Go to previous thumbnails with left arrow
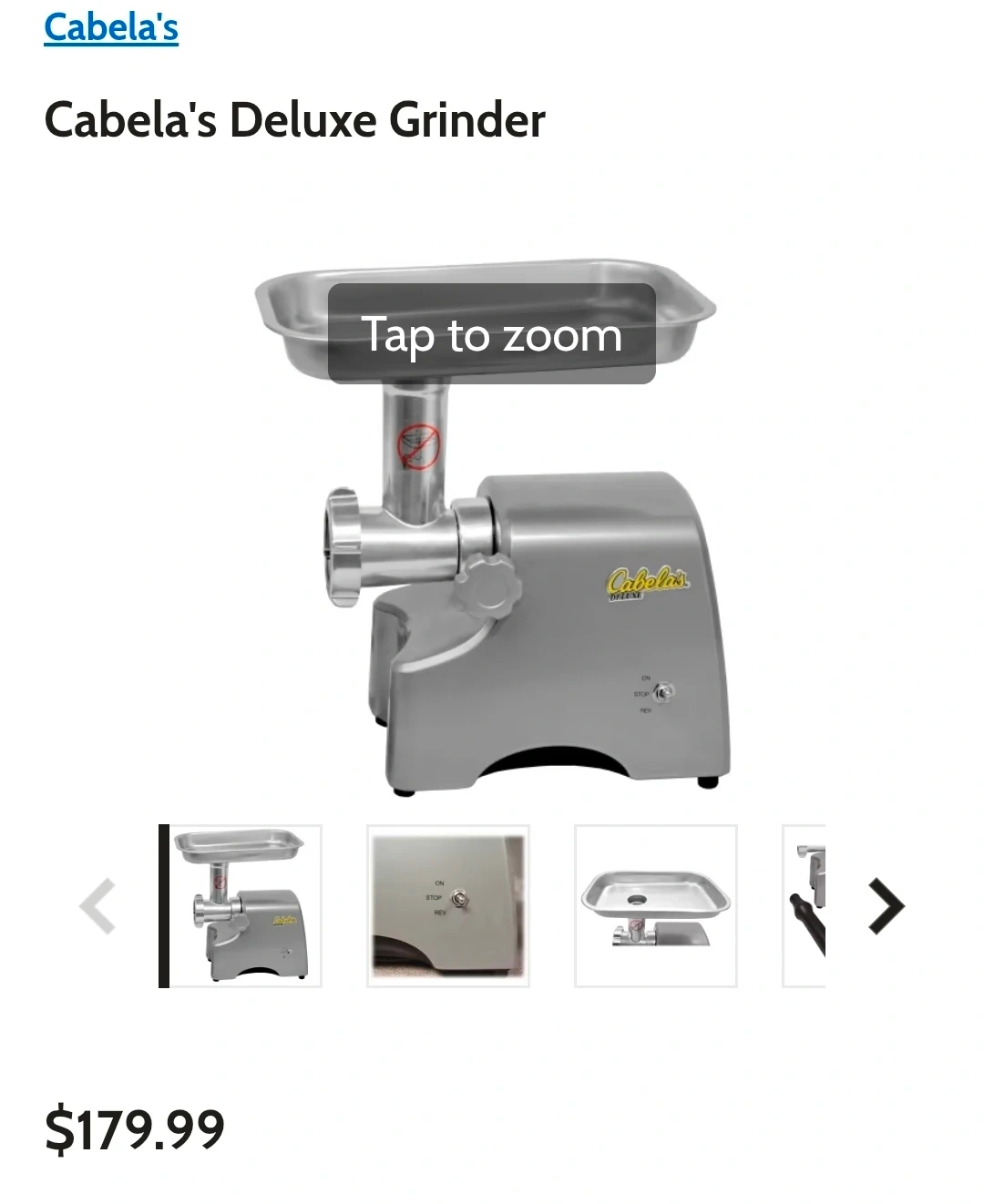 tap(97, 906)
